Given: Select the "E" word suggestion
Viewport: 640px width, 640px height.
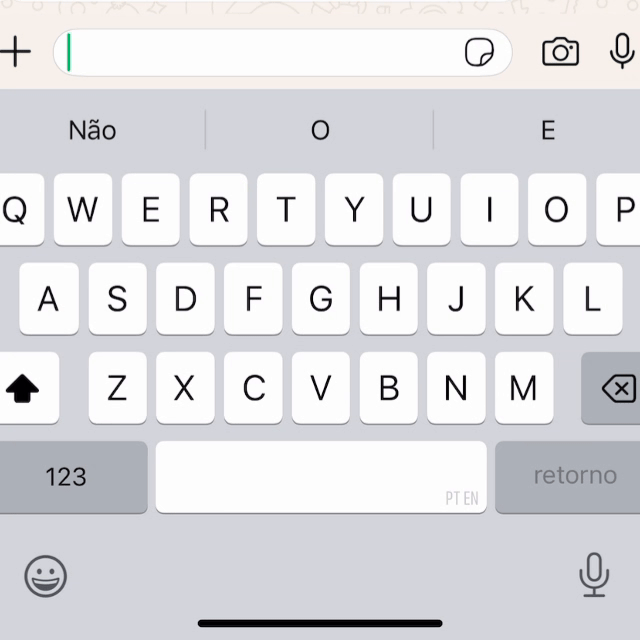Looking at the screenshot, I should pyautogui.click(x=547, y=130).
